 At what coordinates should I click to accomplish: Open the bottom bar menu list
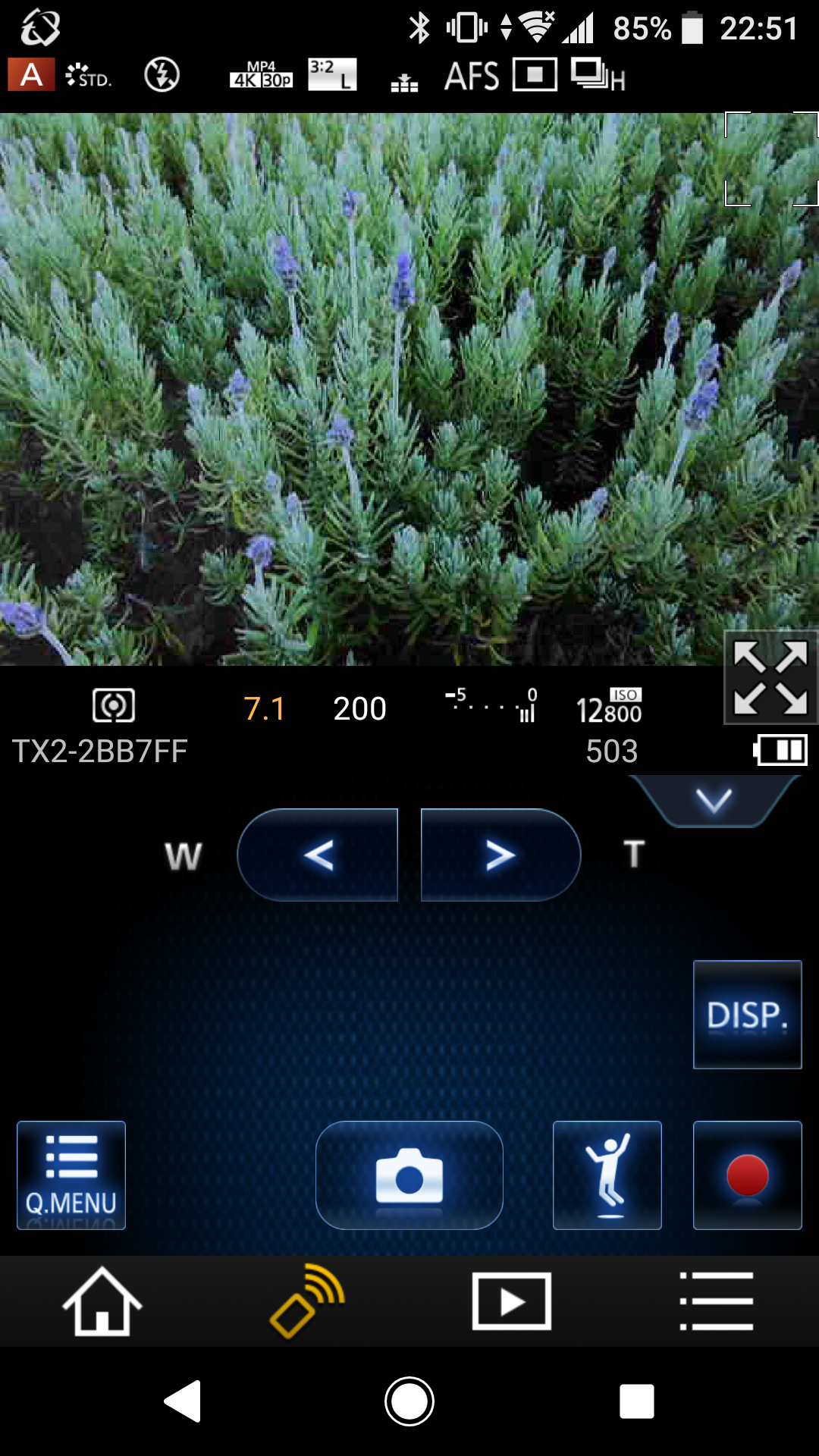[x=717, y=1301]
